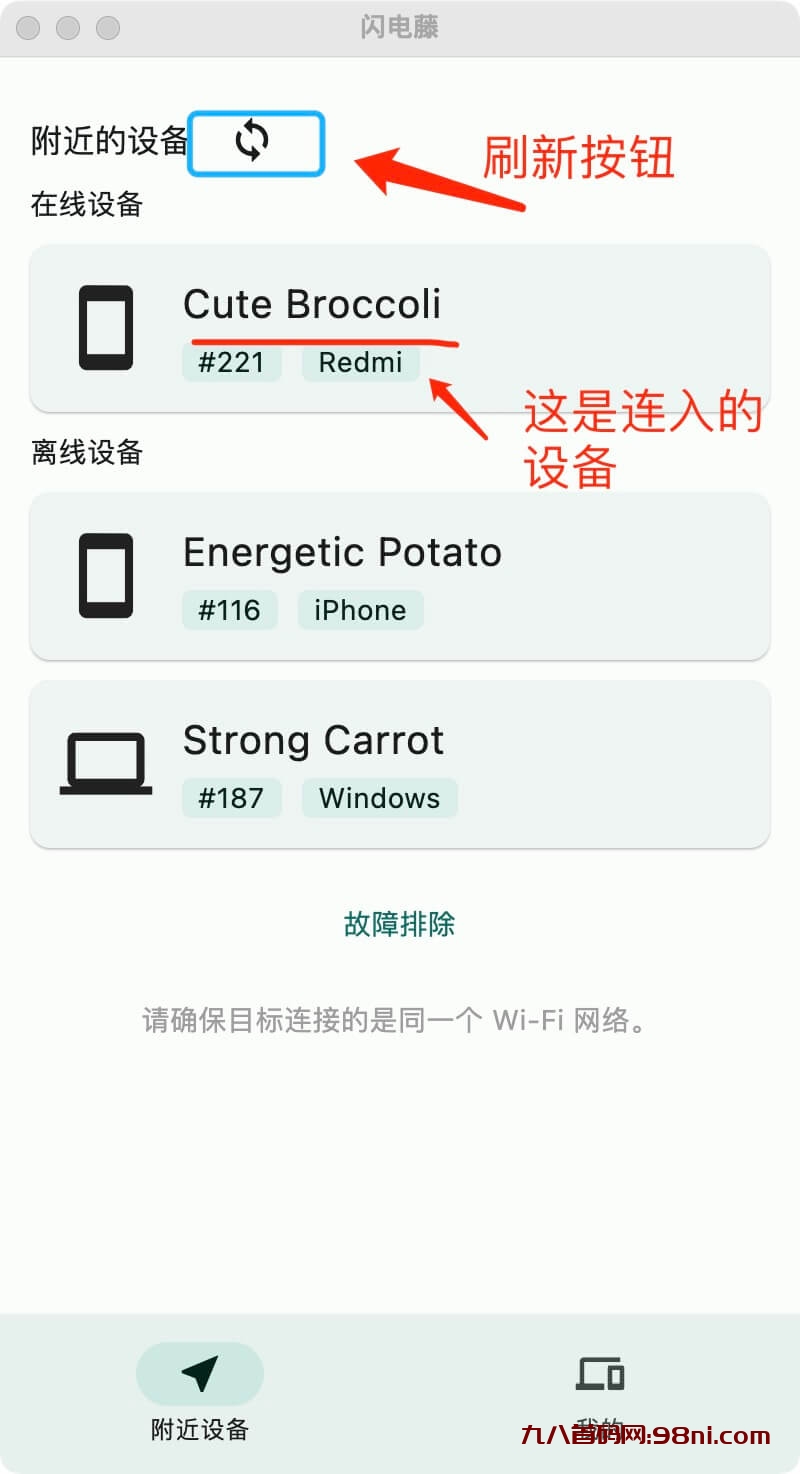Open 附近设备 via the paper plane icon
The width and height of the screenshot is (800, 1474).
[x=199, y=1373]
